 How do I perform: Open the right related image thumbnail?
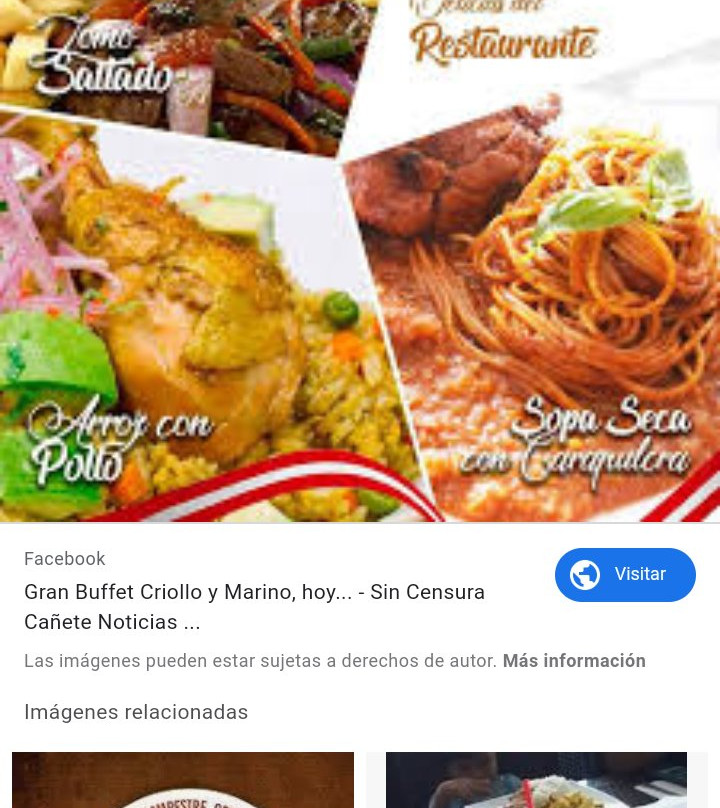pyautogui.click(x=536, y=780)
